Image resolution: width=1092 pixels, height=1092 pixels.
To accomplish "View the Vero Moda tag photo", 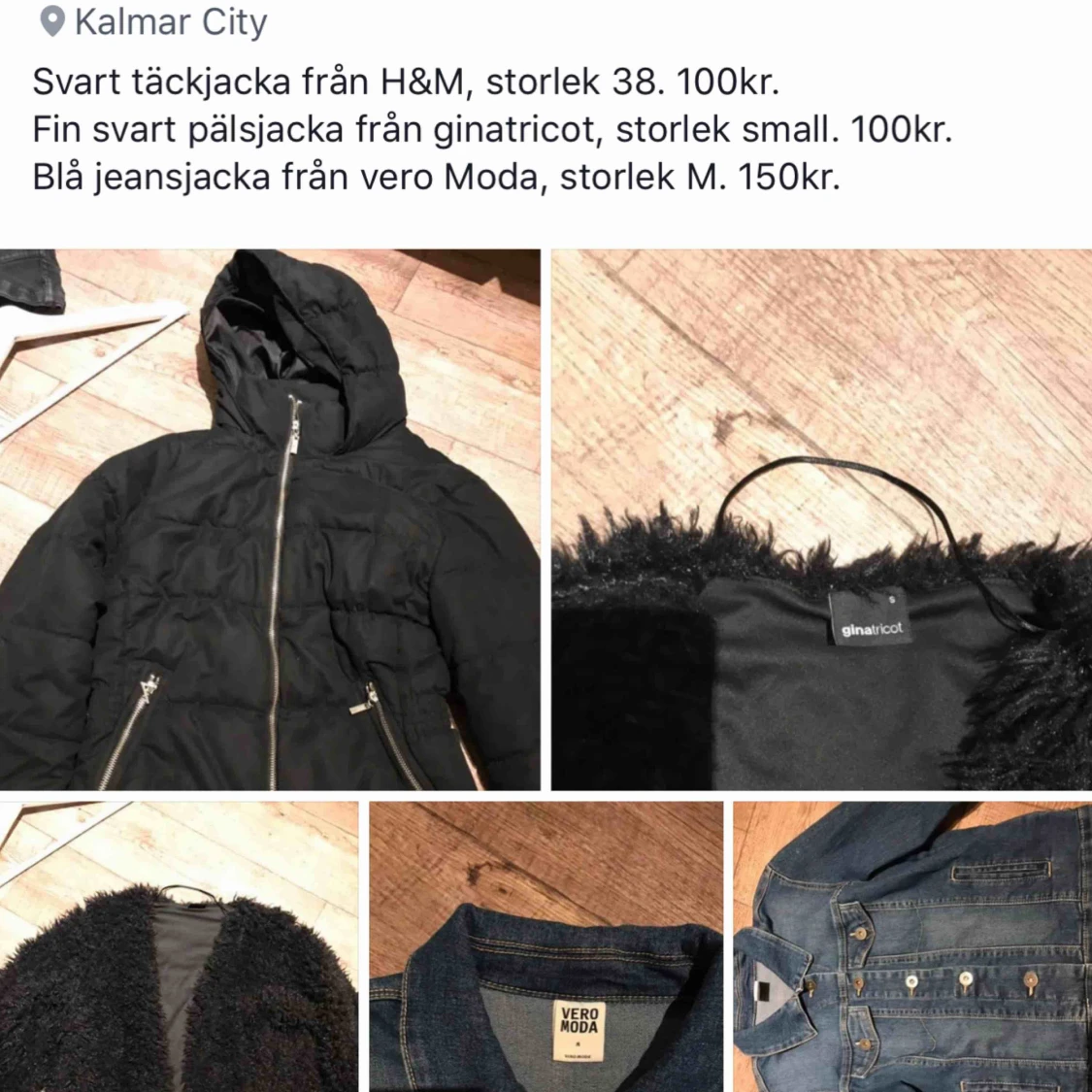I will [x=546, y=946].
